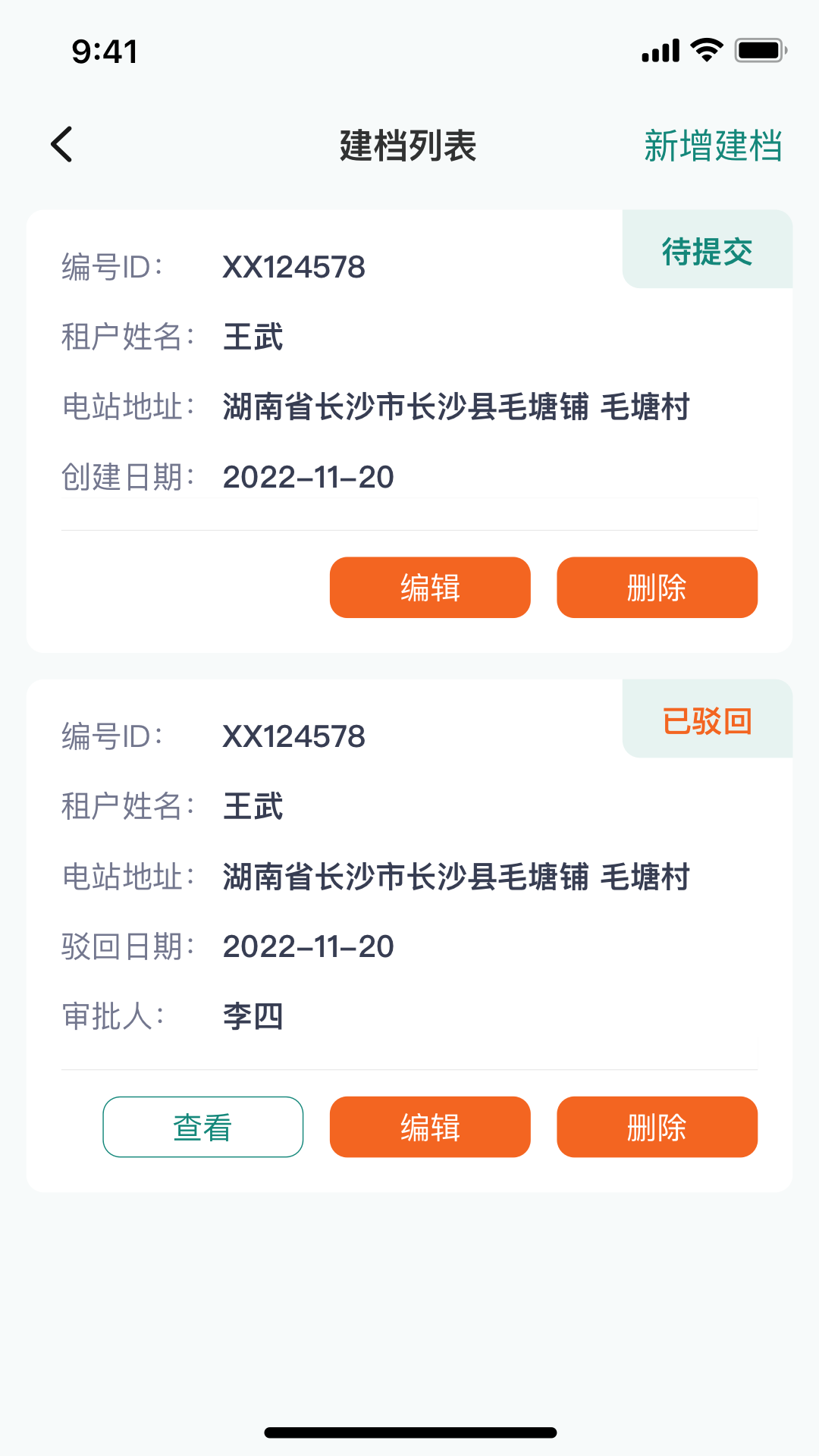Tap 新增建档 to add a new record
The height and width of the screenshot is (1456, 819).
click(x=712, y=146)
